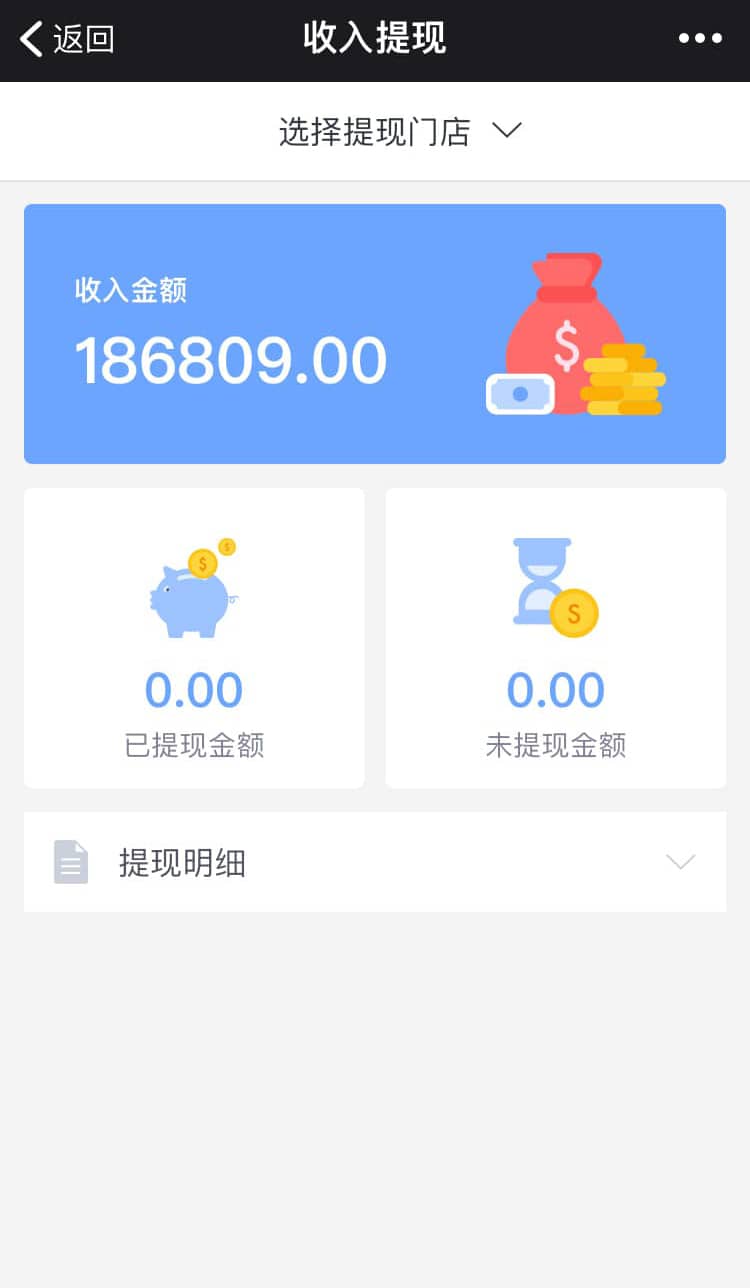The image size is (750, 1288).
Task: Open the 未提现金额 unwithdrawn amount card
Action: 556,638
